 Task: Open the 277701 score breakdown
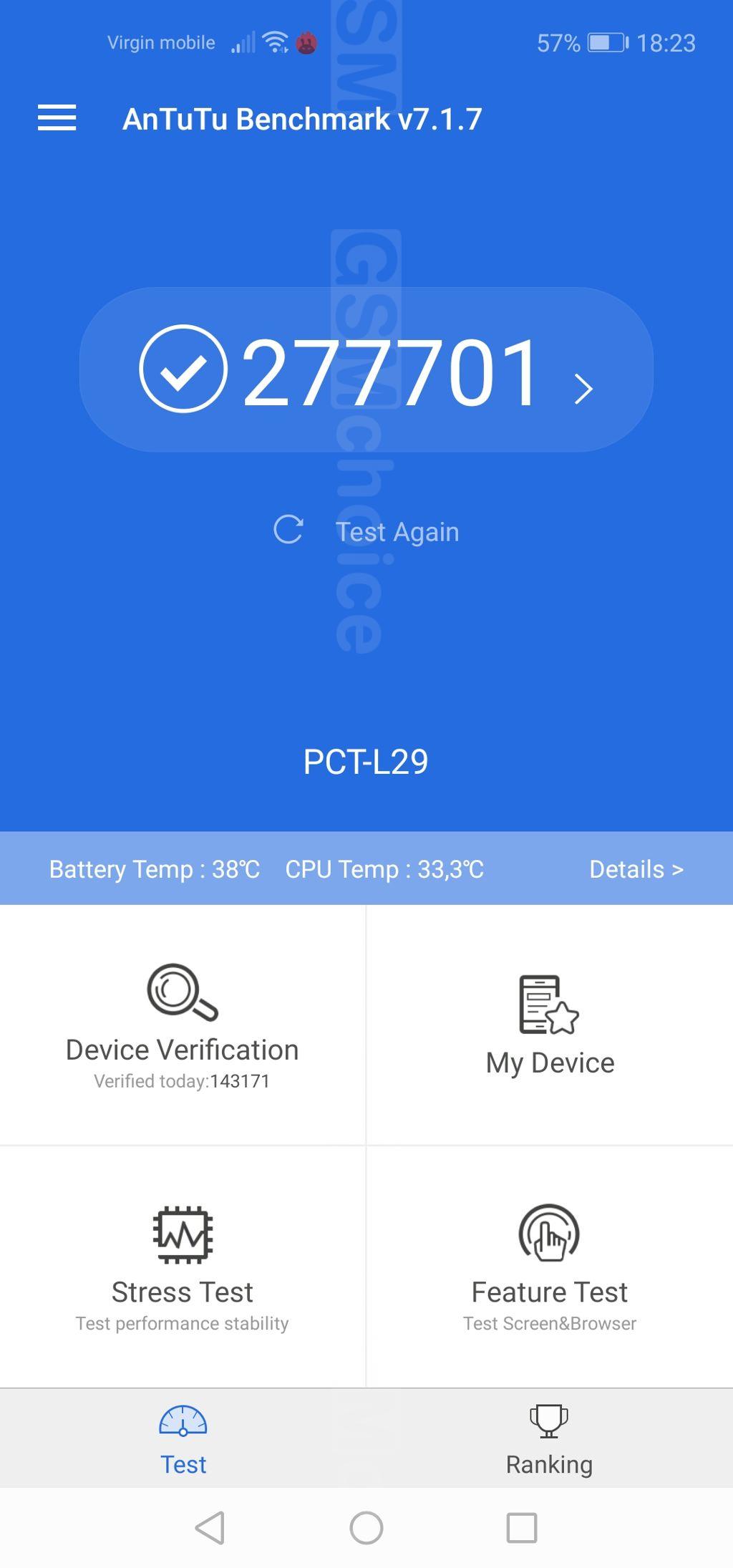tap(366, 369)
